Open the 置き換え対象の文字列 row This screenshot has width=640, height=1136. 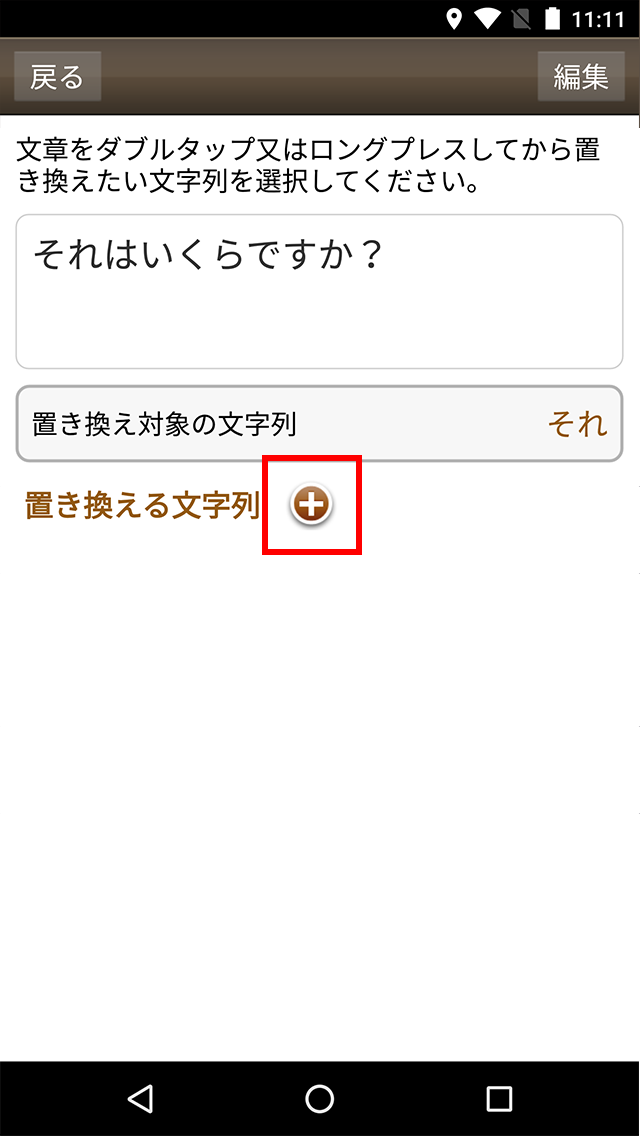[319, 424]
